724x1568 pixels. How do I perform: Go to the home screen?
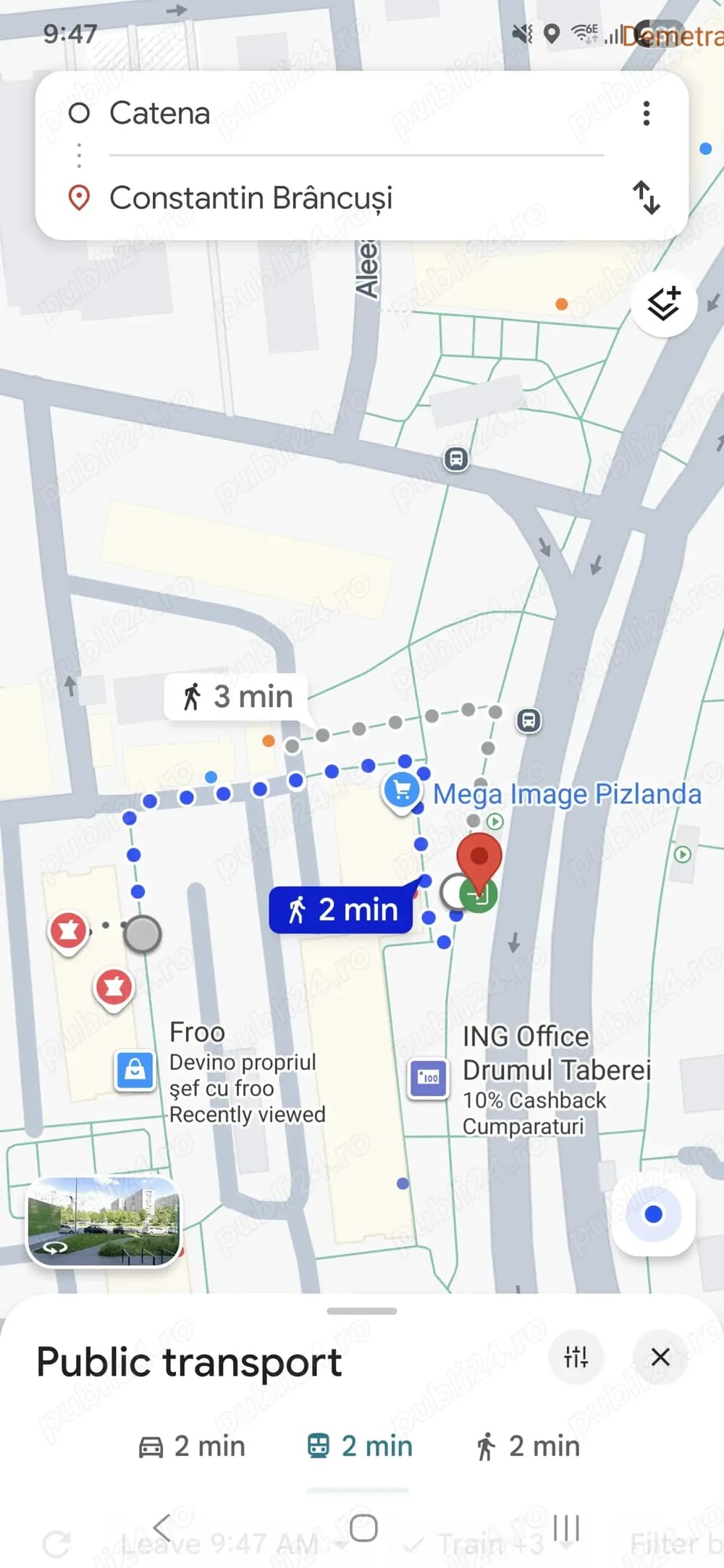(x=363, y=1528)
